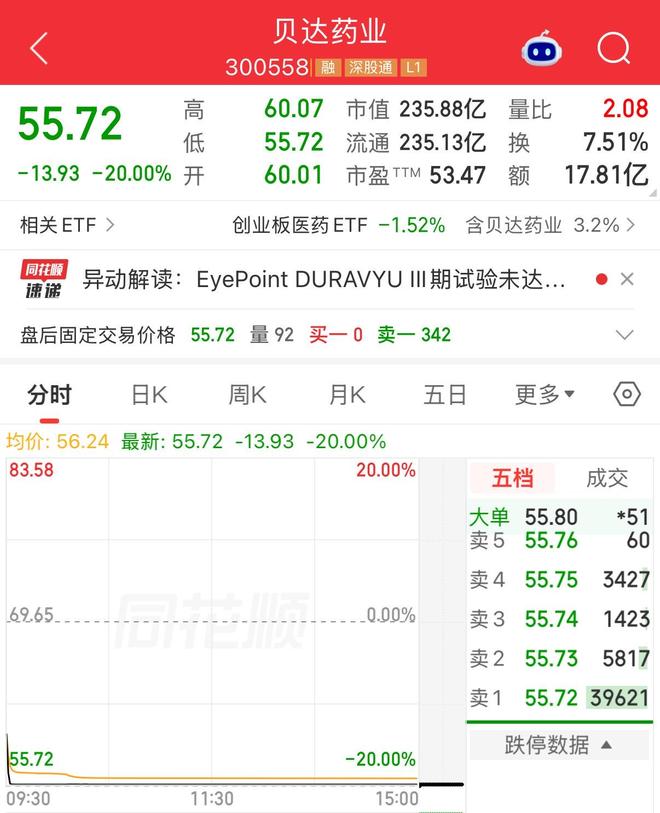Open the AI robot assistant icon
The width and height of the screenshot is (660, 813).
(x=541, y=48)
